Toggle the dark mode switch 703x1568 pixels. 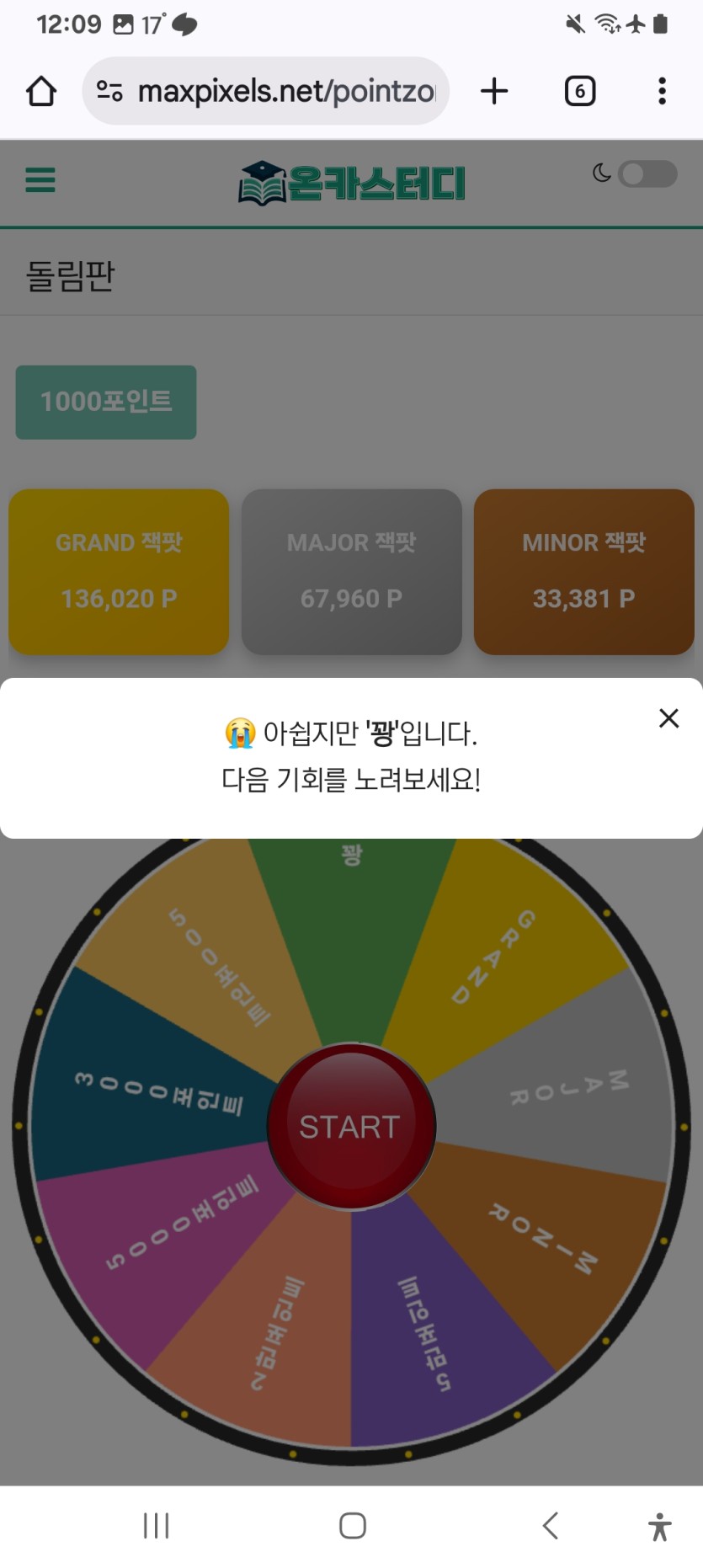point(647,174)
